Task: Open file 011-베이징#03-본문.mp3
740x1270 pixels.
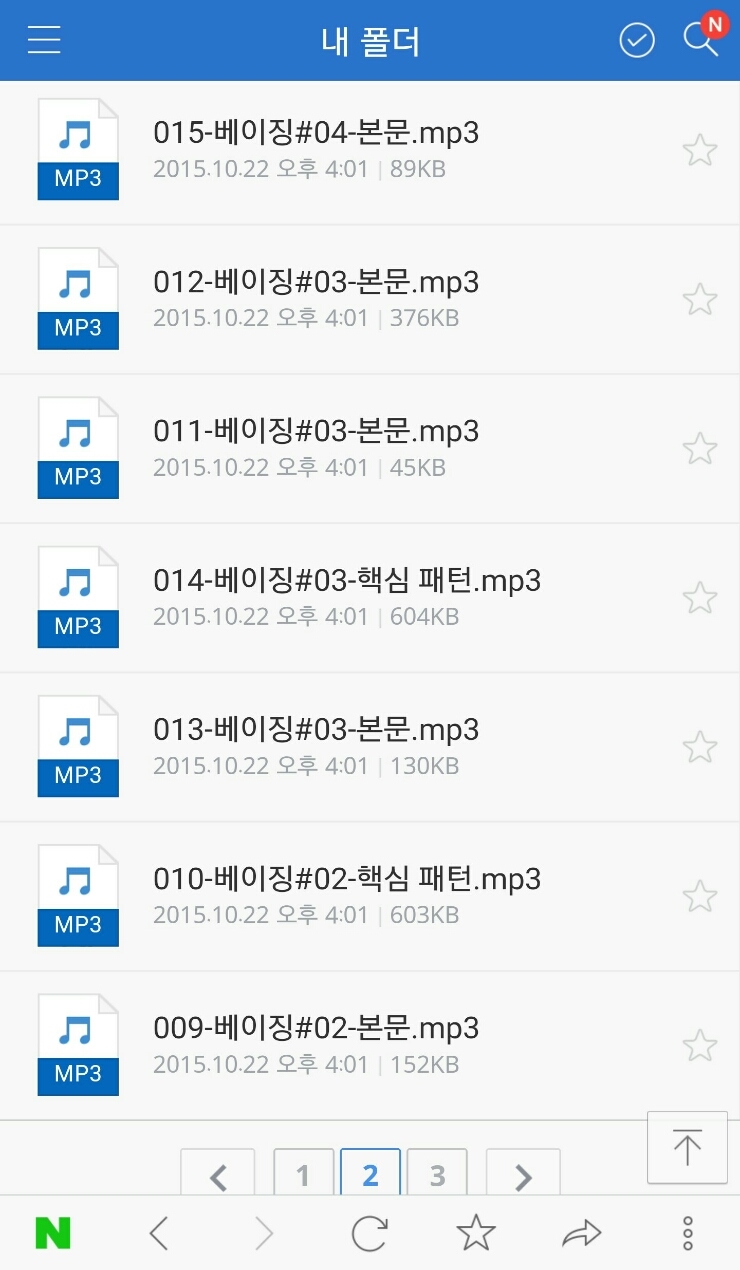Action: [316, 431]
